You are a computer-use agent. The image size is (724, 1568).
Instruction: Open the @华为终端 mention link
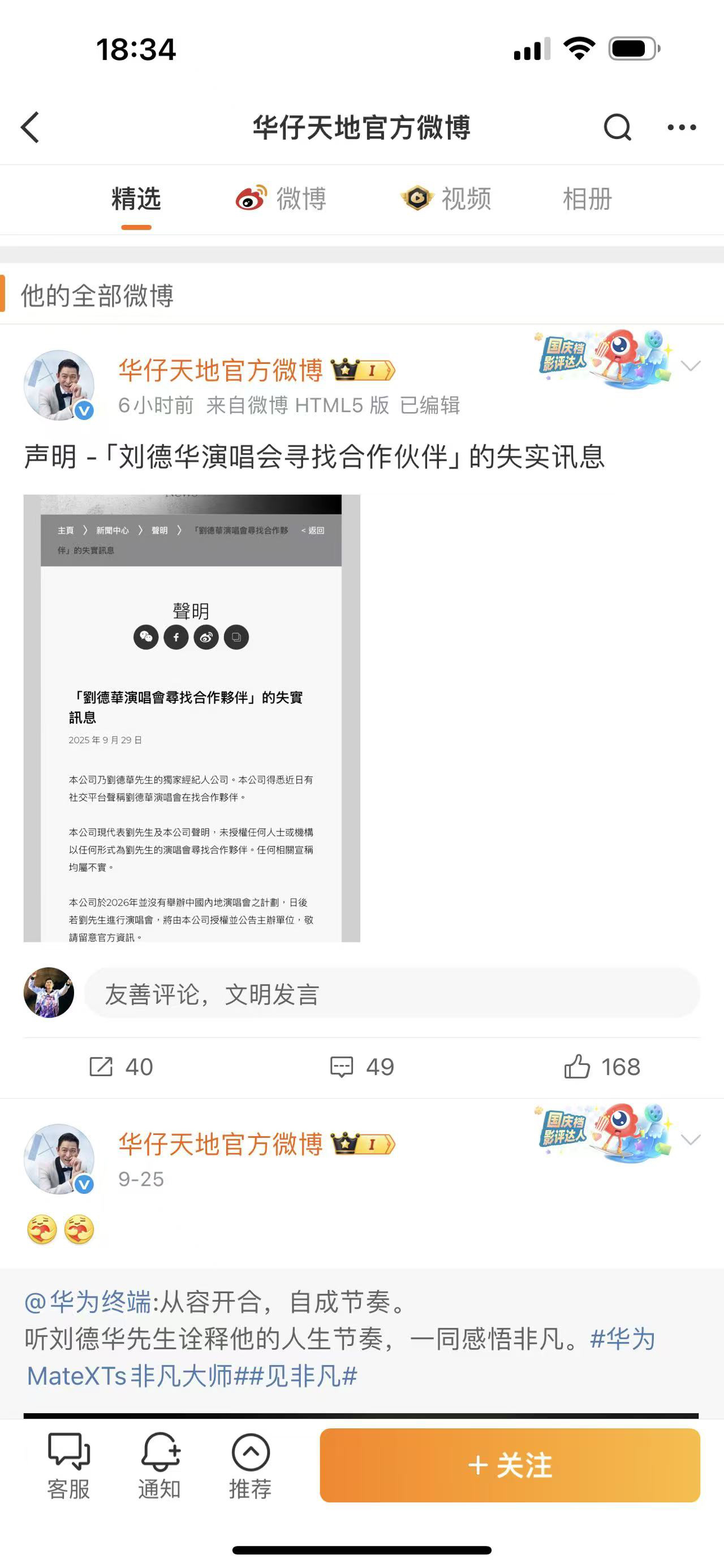(x=88, y=1302)
